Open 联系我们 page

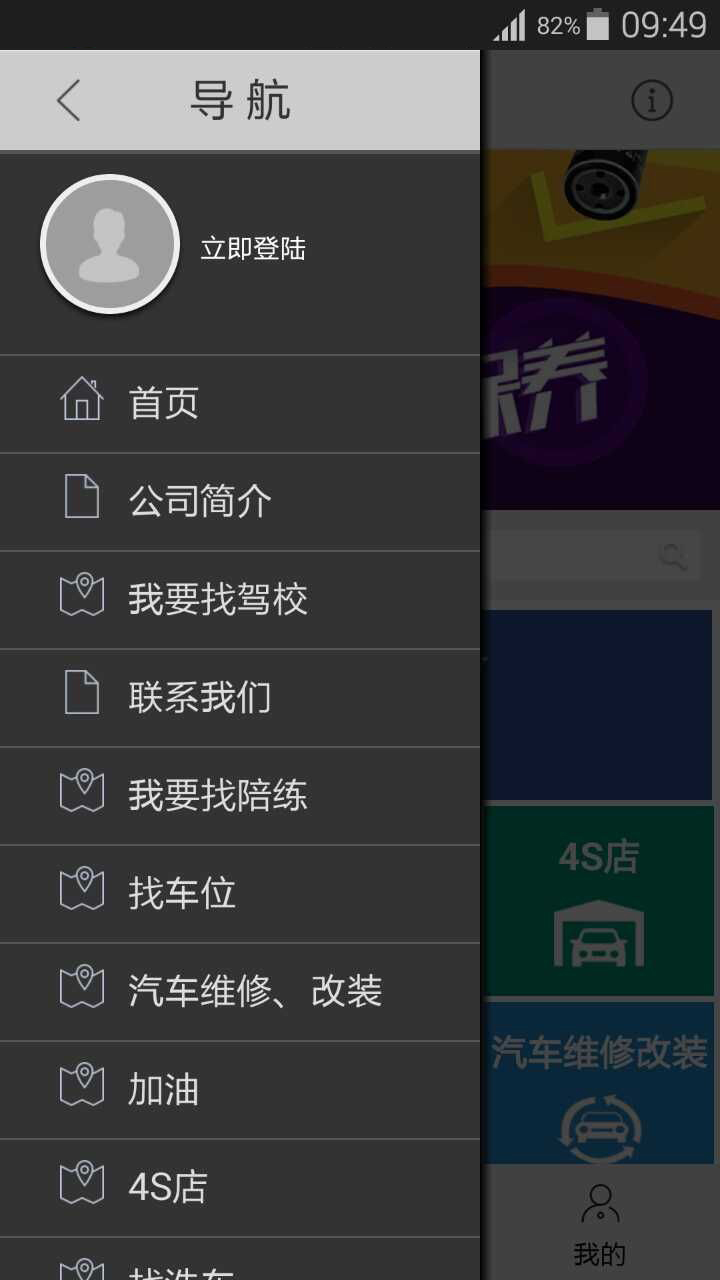coord(200,697)
